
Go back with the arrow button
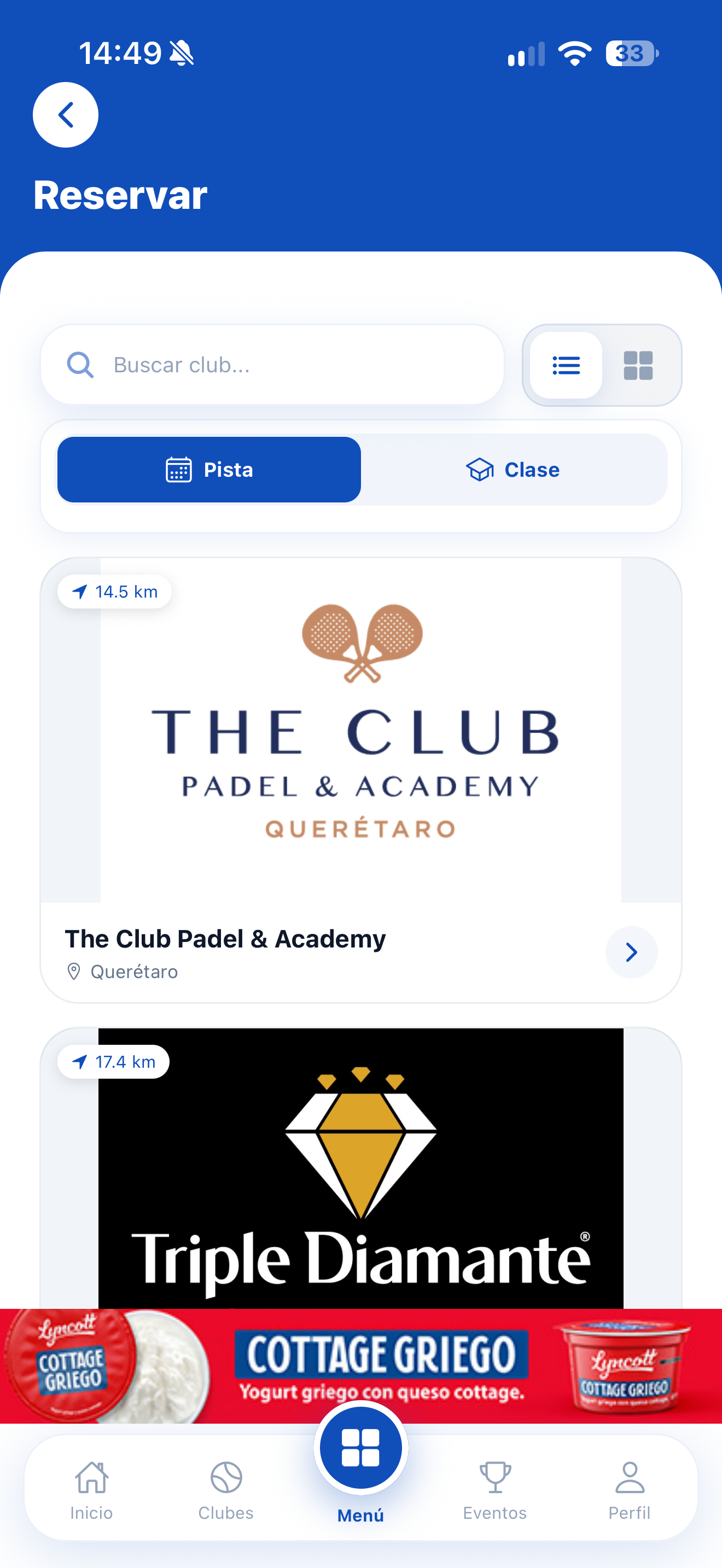pyautogui.click(x=65, y=114)
